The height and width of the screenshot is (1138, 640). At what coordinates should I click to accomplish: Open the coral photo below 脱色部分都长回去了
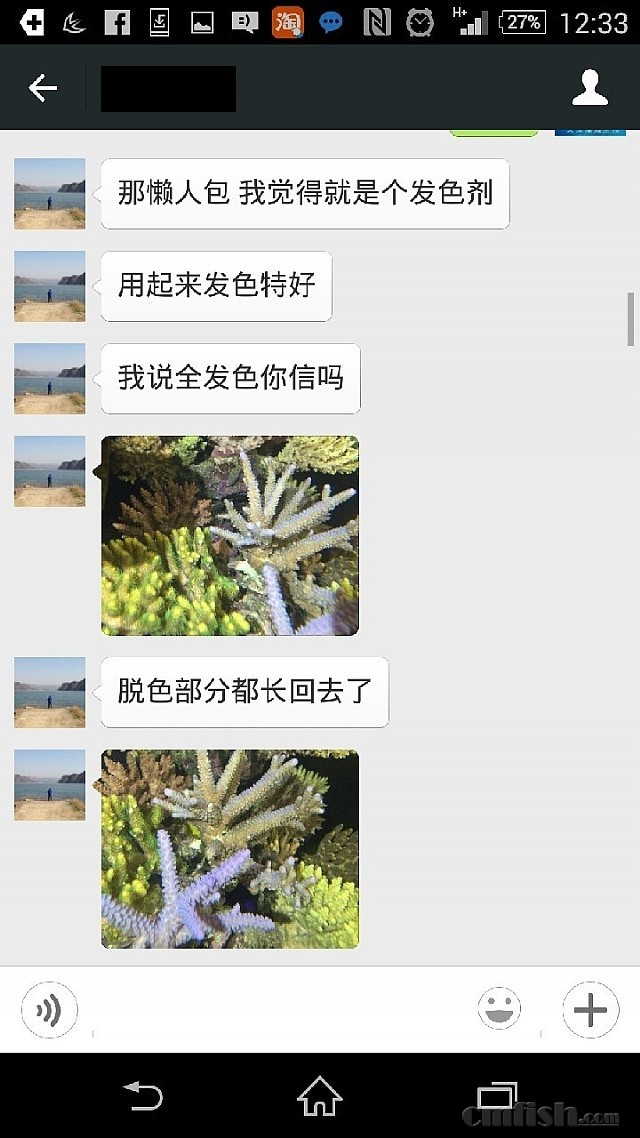[x=230, y=849]
